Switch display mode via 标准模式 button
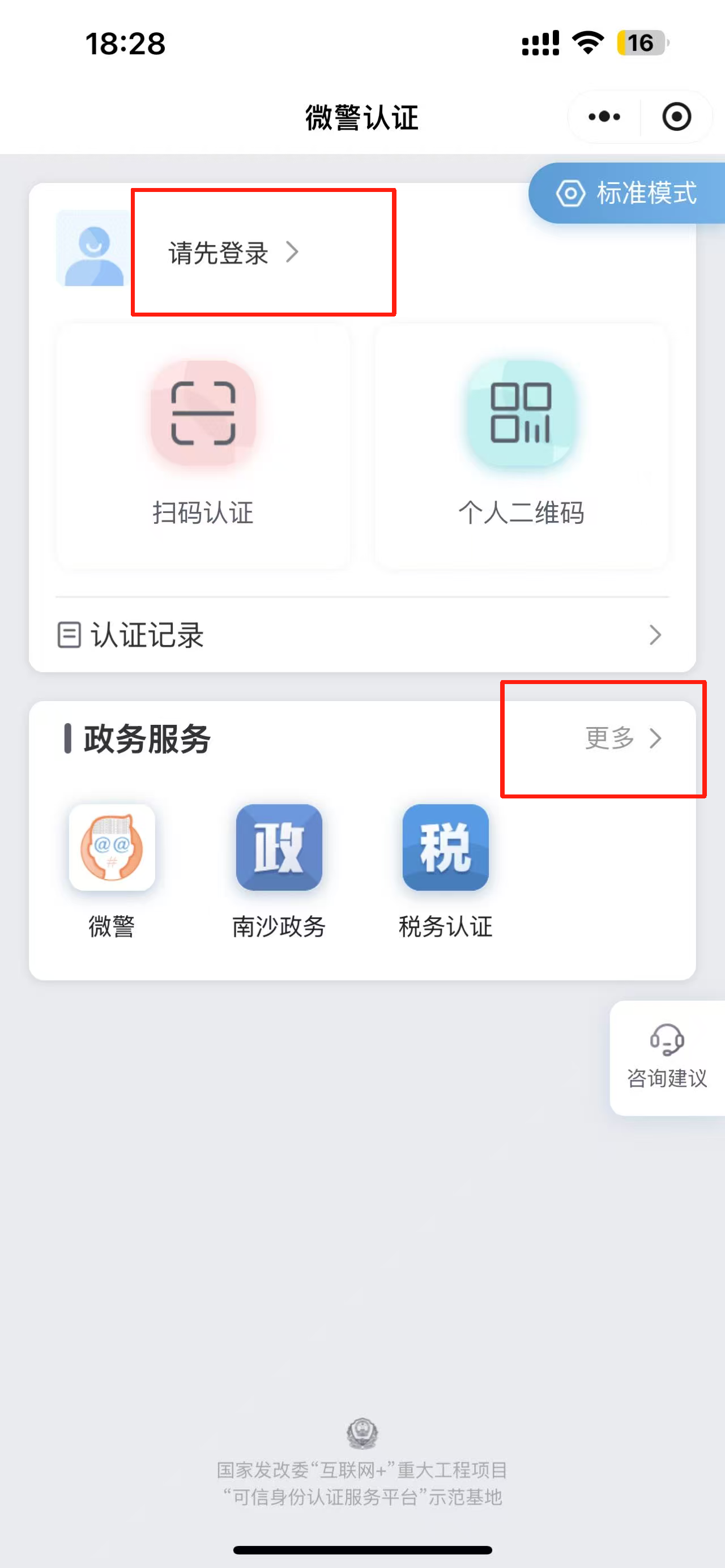725x1568 pixels. tap(628, 193)
